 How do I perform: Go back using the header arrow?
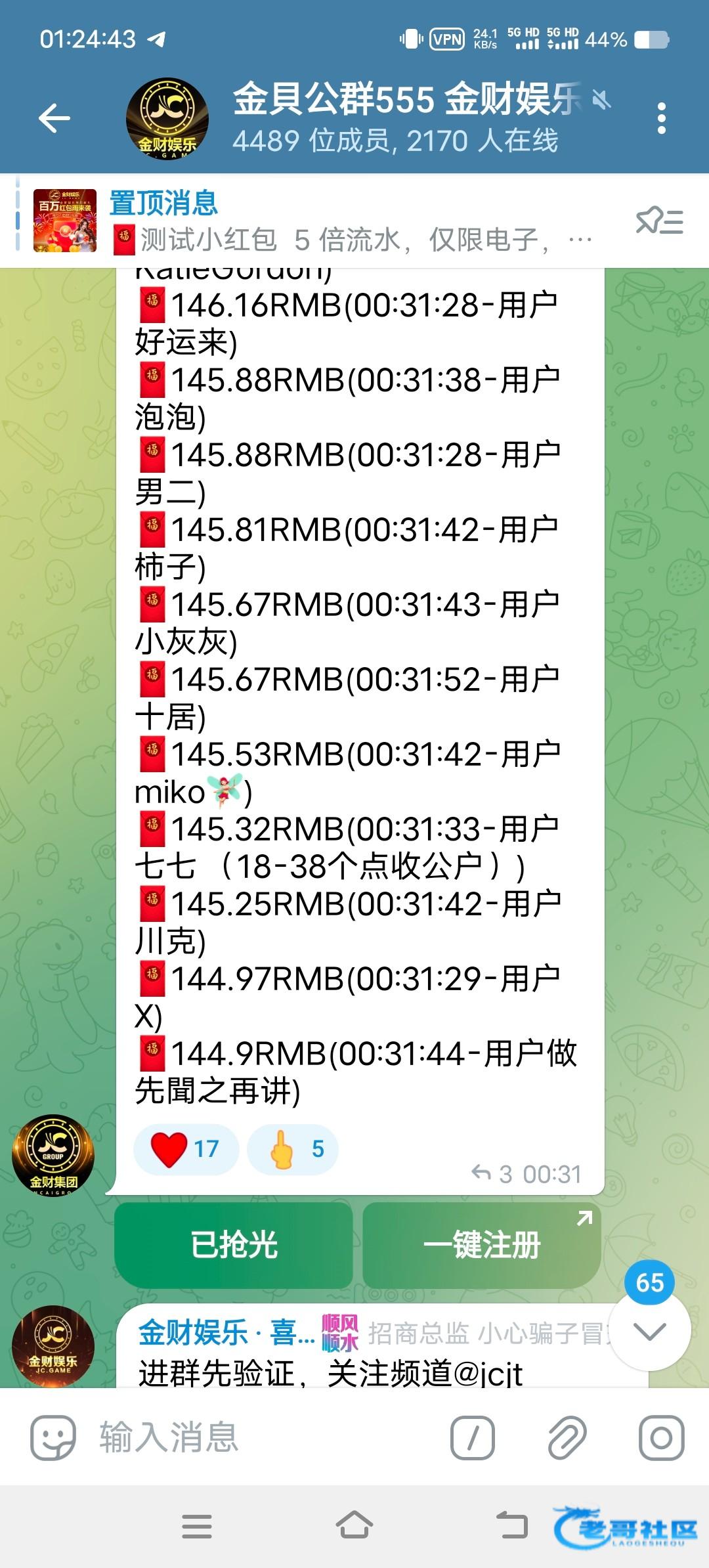pyautogui.click(x=54, y=118)
